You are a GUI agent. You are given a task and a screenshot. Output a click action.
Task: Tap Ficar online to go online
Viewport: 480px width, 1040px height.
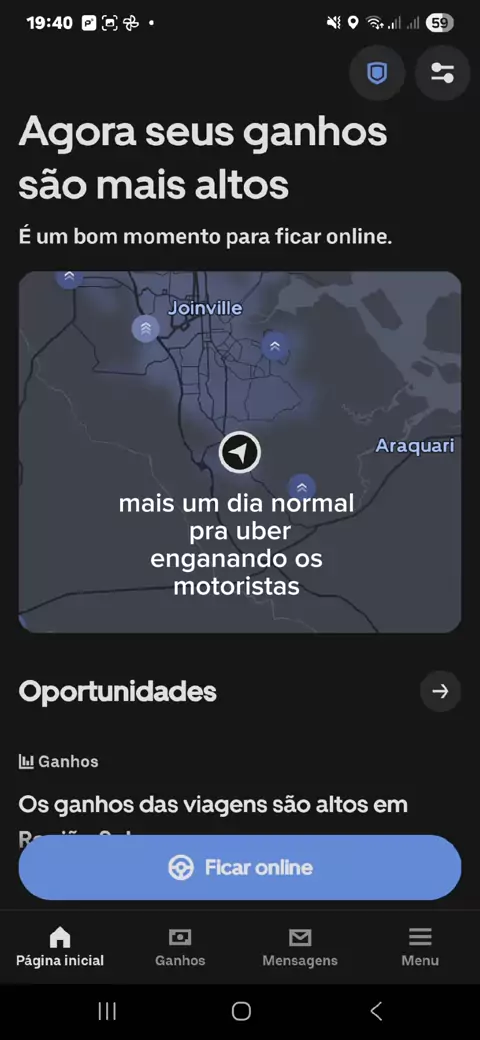pos(239,867)
